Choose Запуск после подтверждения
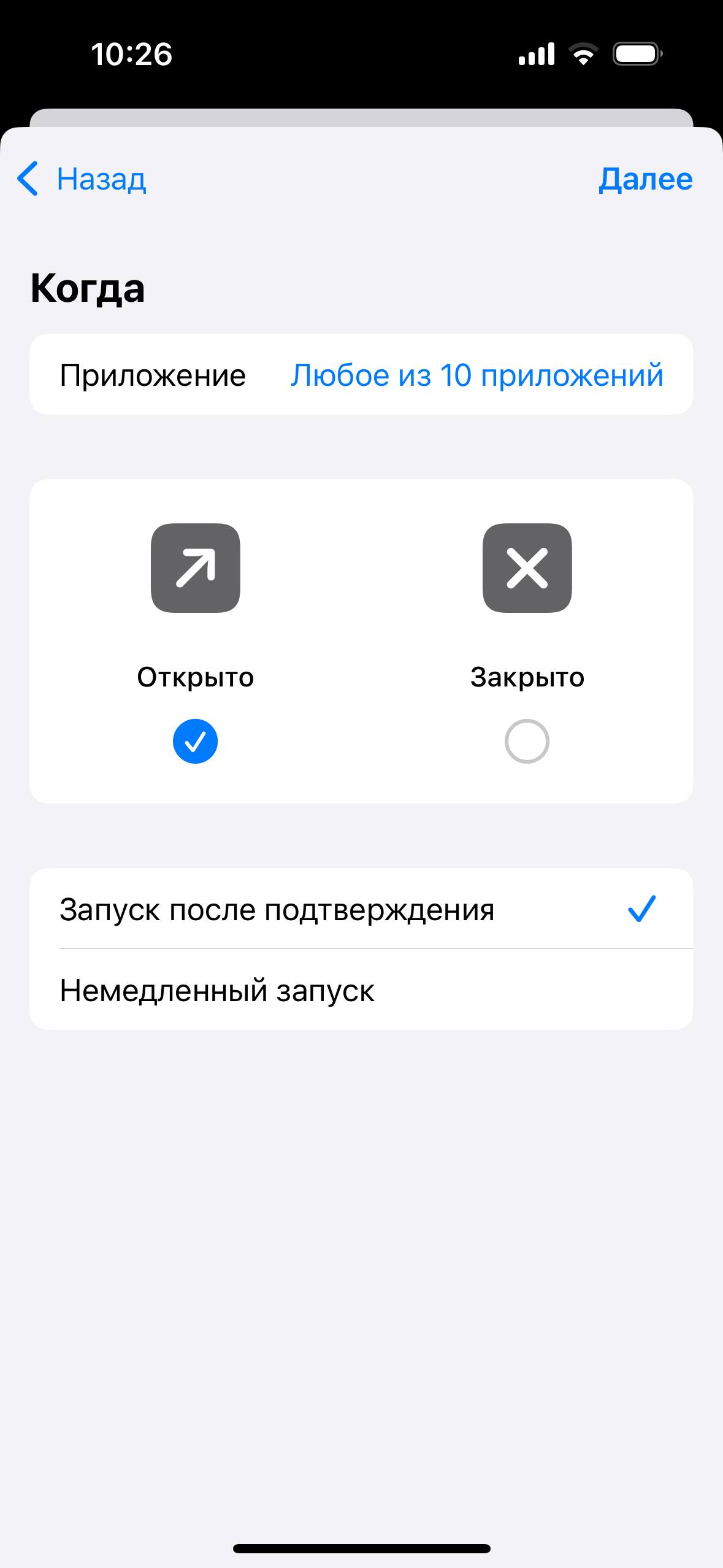723x1568 pixels. pyautogui.click(x=361, y=909)
